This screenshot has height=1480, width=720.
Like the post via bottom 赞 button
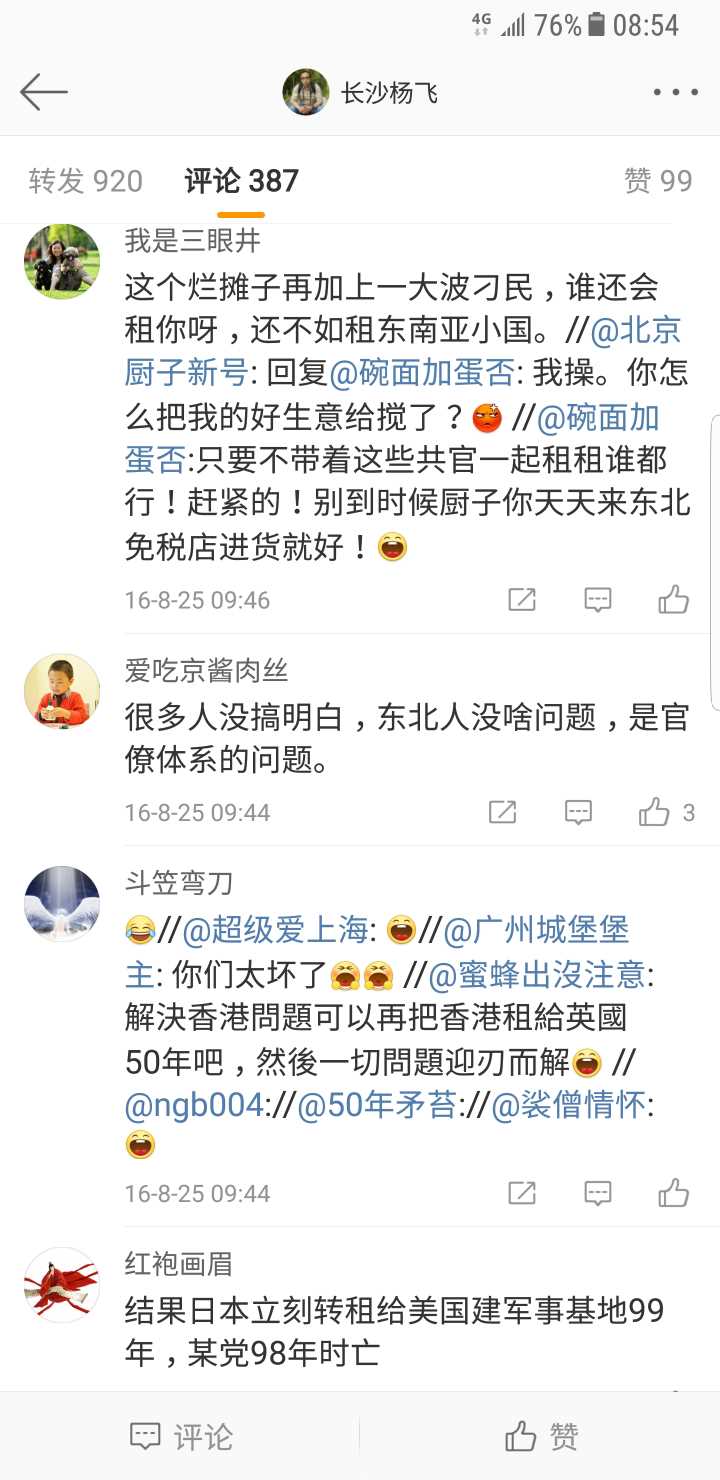tap(541, 1437)
